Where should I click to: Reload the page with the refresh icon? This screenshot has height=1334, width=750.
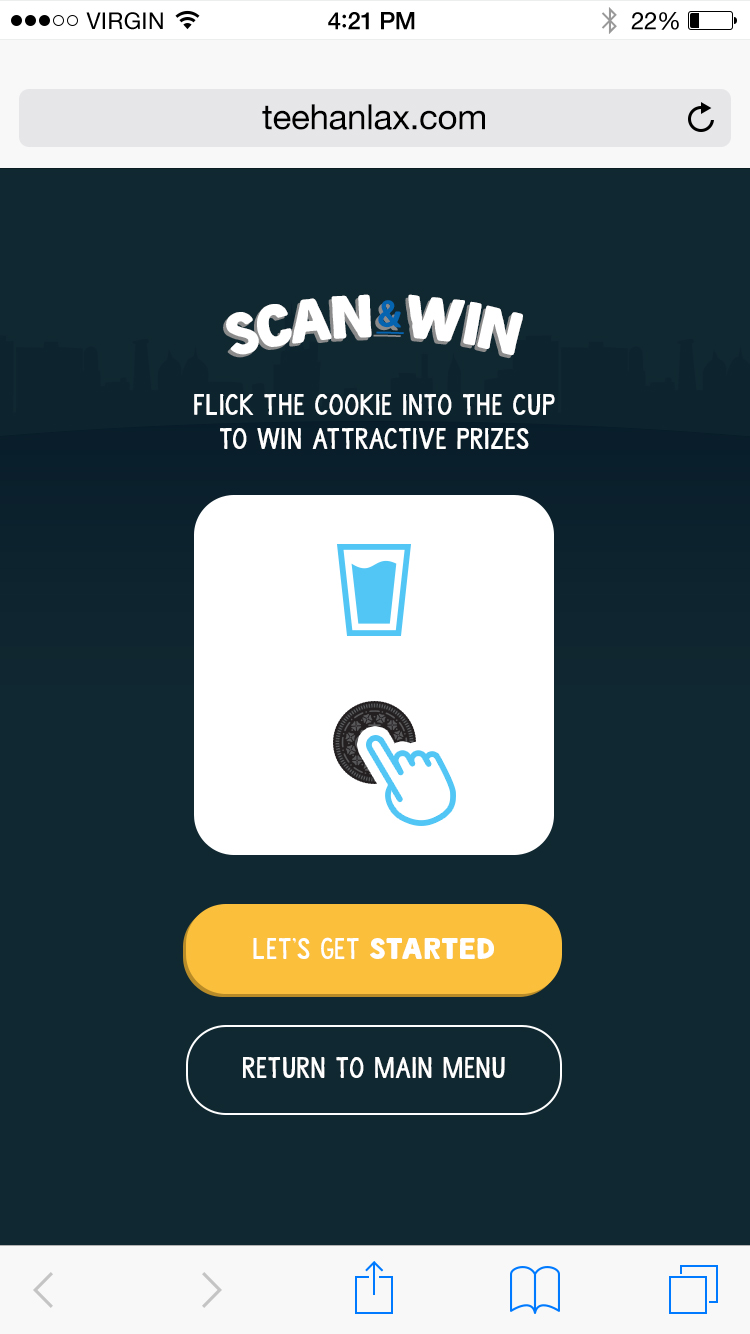pos(701,118)
